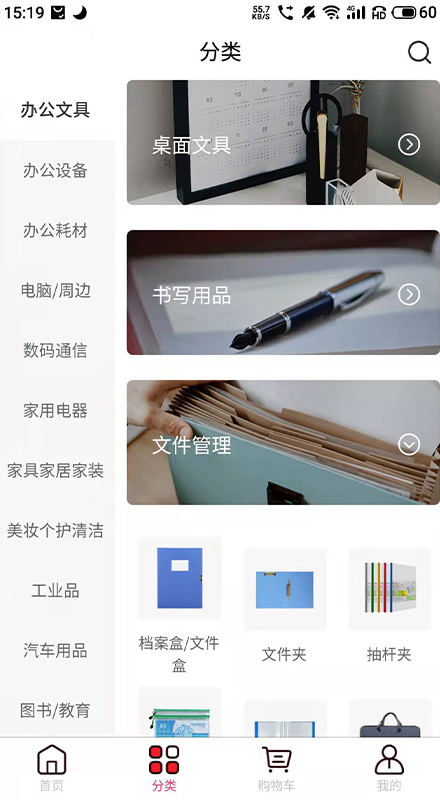Select the 办公耗材 category
Viewport: 440px width, 800px height.
click(x=55, y=231)
